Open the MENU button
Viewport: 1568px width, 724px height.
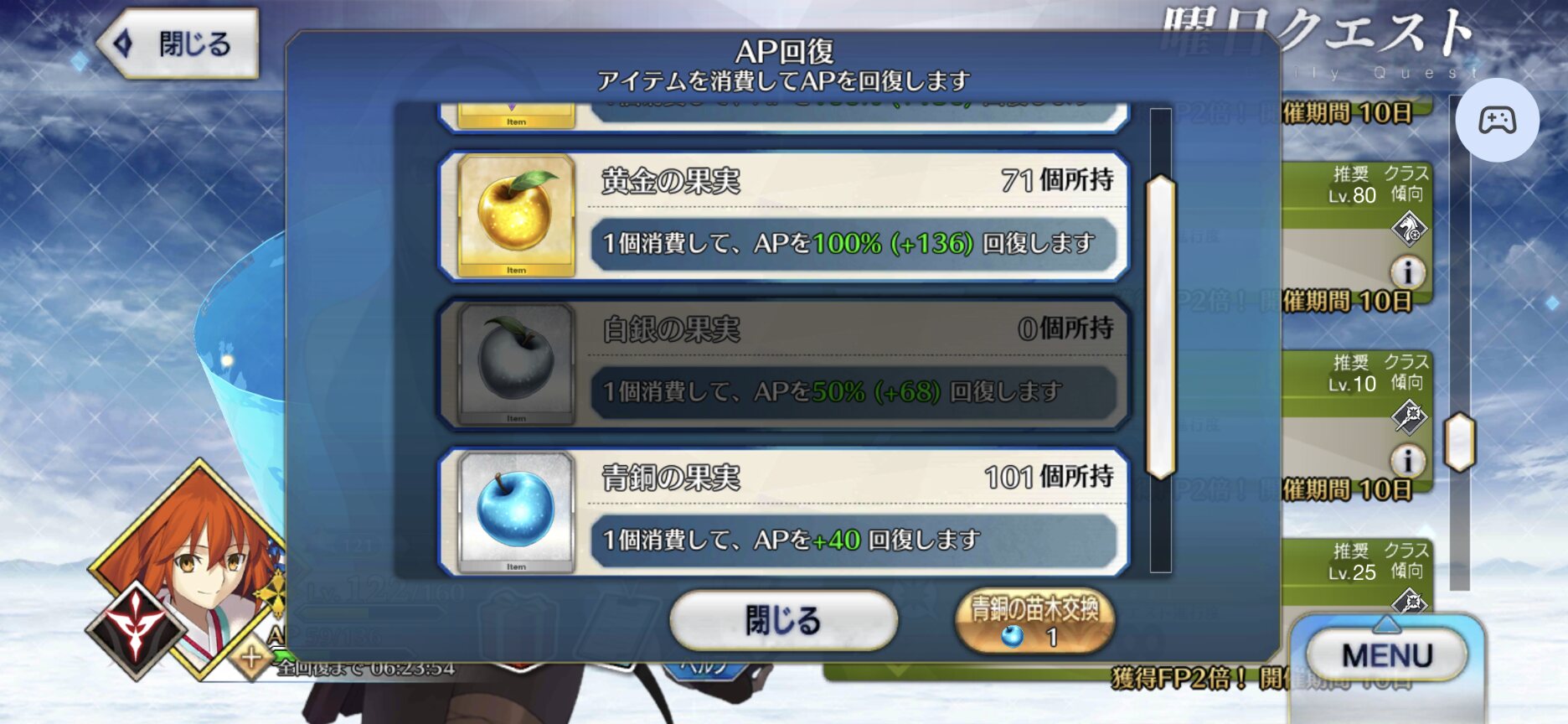[x=1387, y=655]
